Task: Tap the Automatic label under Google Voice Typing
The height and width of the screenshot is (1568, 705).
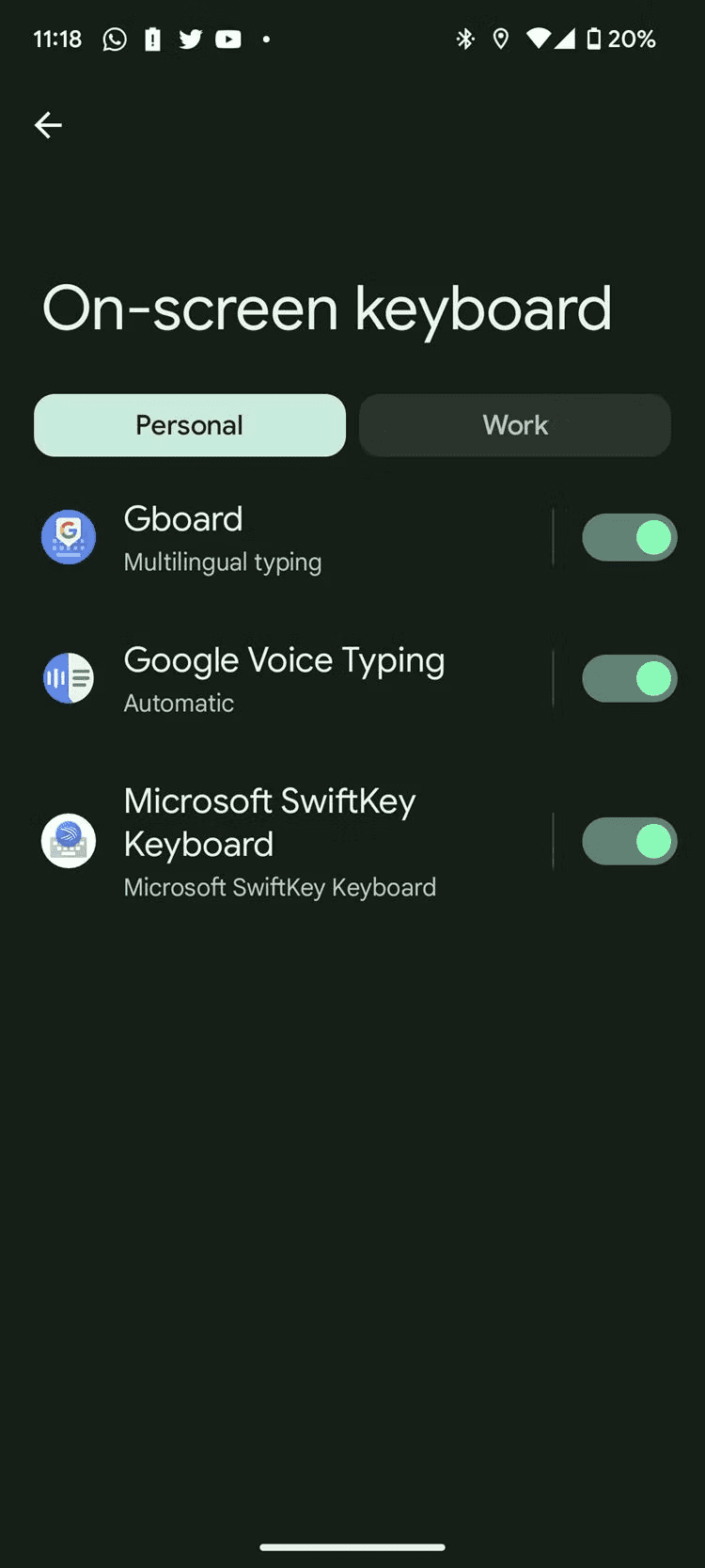Action: tap(179, 703)
